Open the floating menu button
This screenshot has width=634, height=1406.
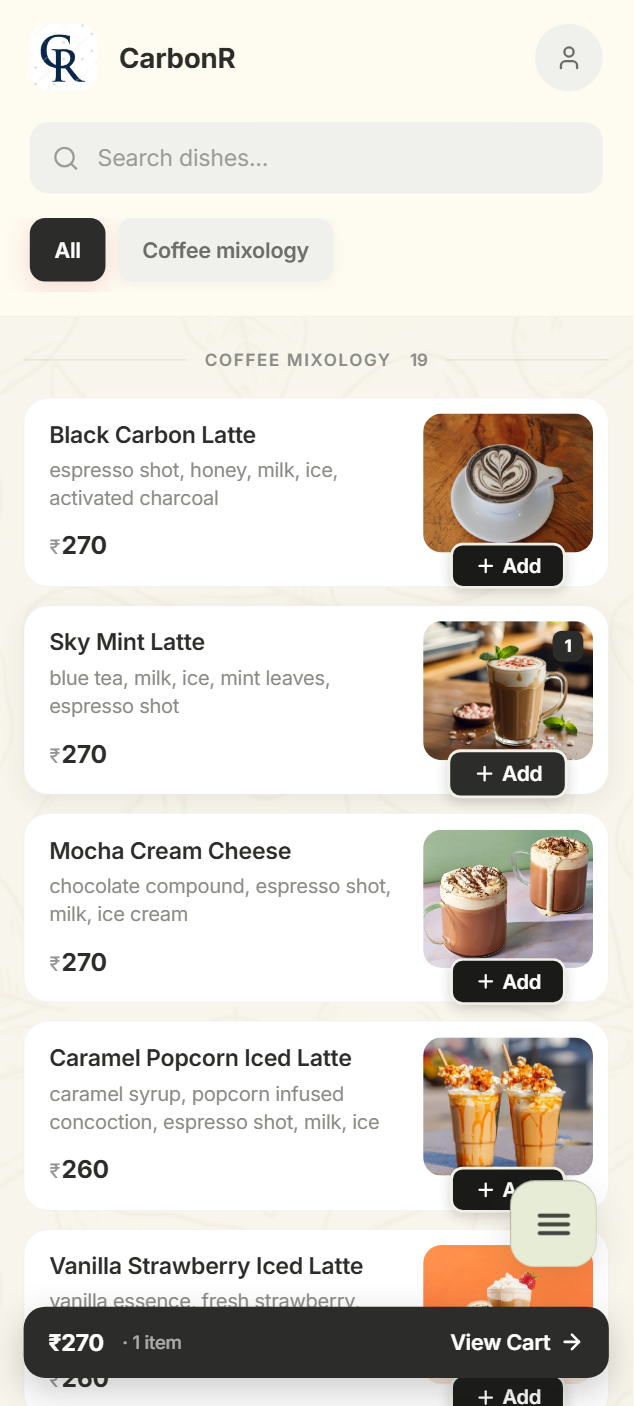[553, 1223]
